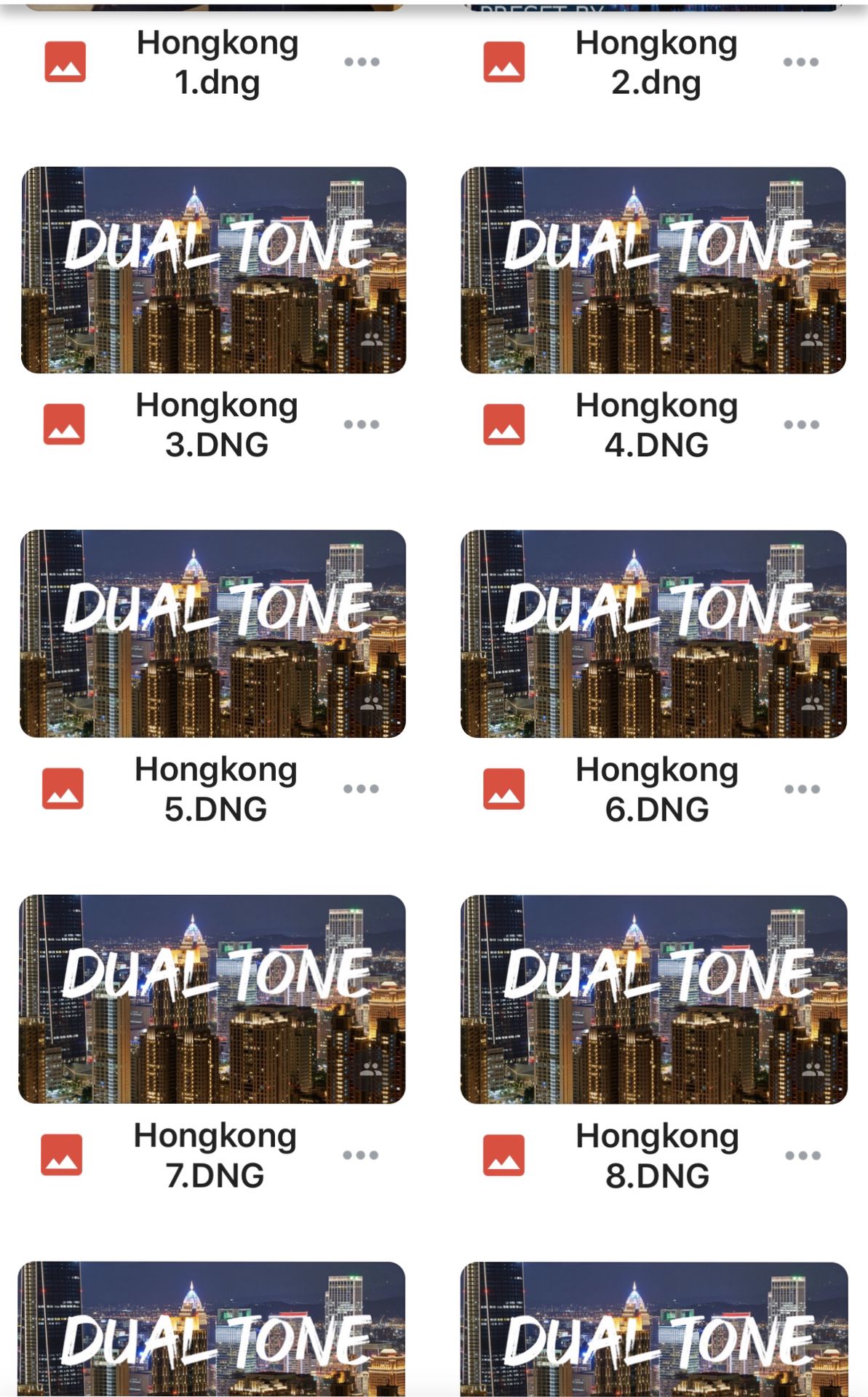The height and width of the screenshot is (1397, 868).
Task: Tap the three dots beside Hongkong 8.DNG
Action: pyautogui.click(x=803, y=1155)
